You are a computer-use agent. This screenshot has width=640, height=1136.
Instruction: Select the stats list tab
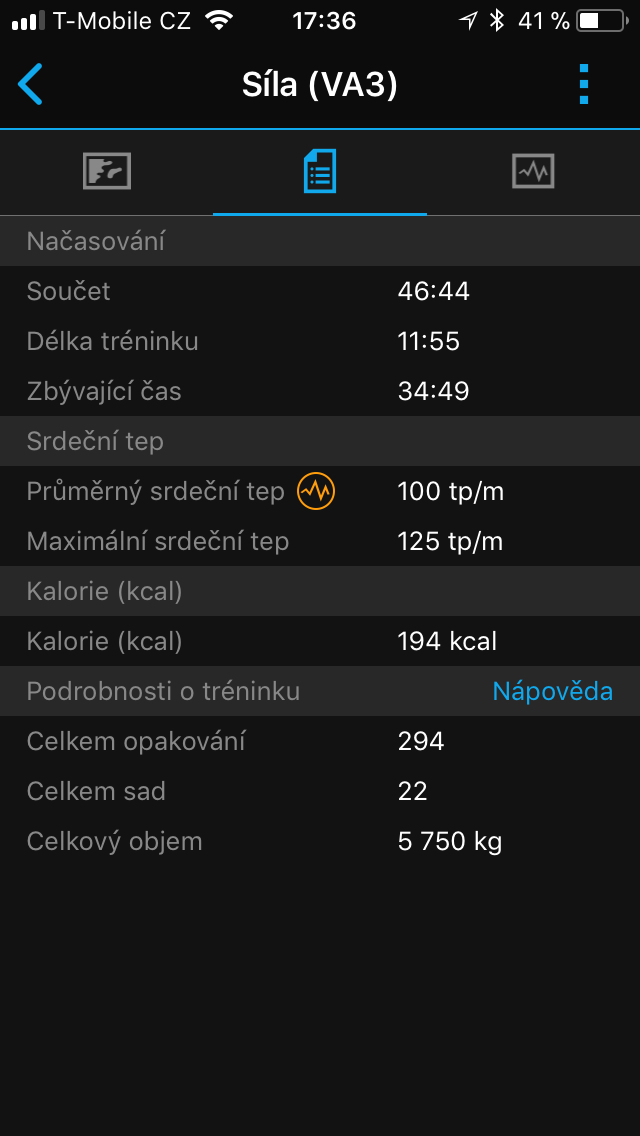320,171
